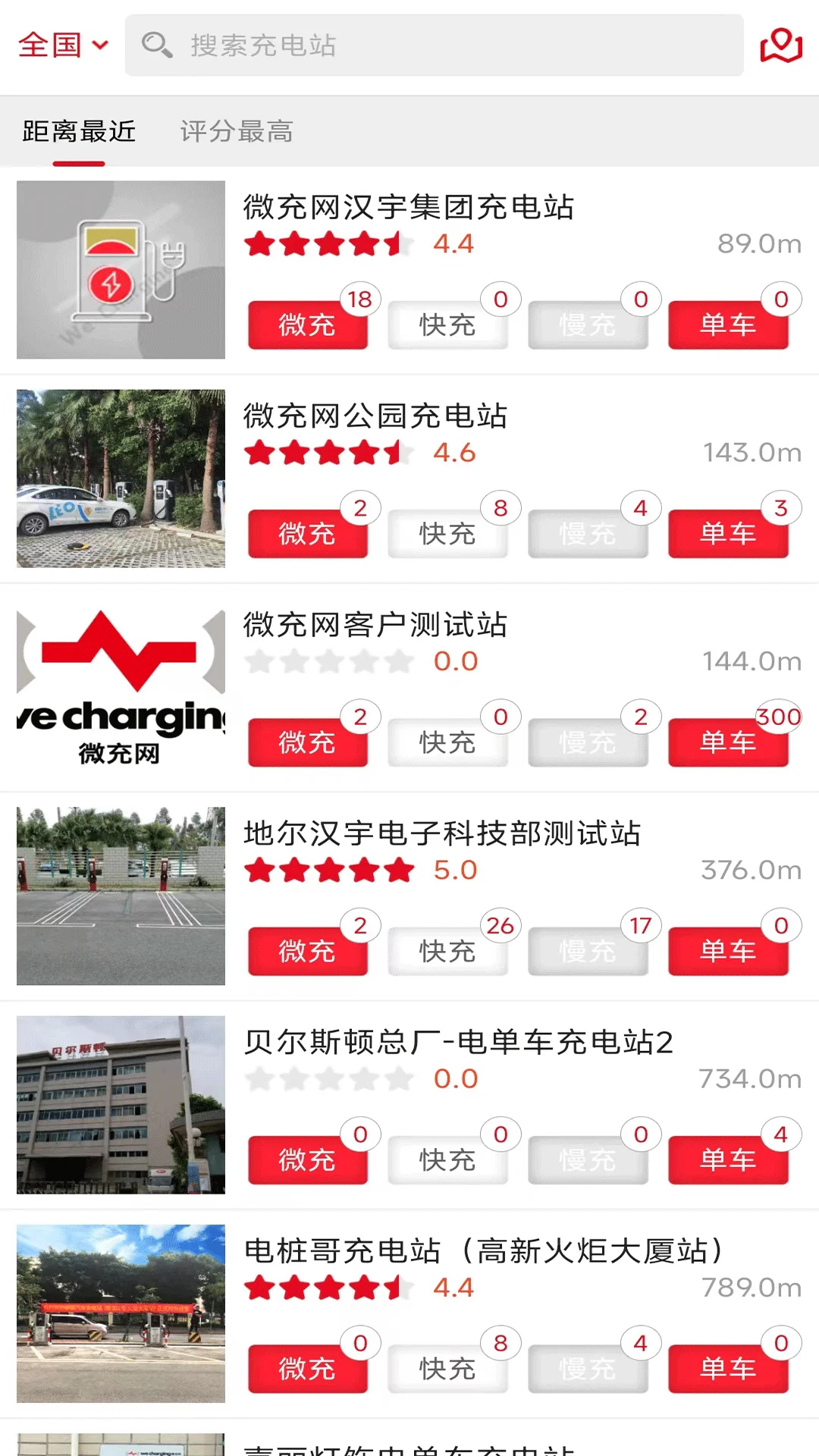Click the search magnifier icon
The height and width of the screenshot is (1456, 819).
157,45
